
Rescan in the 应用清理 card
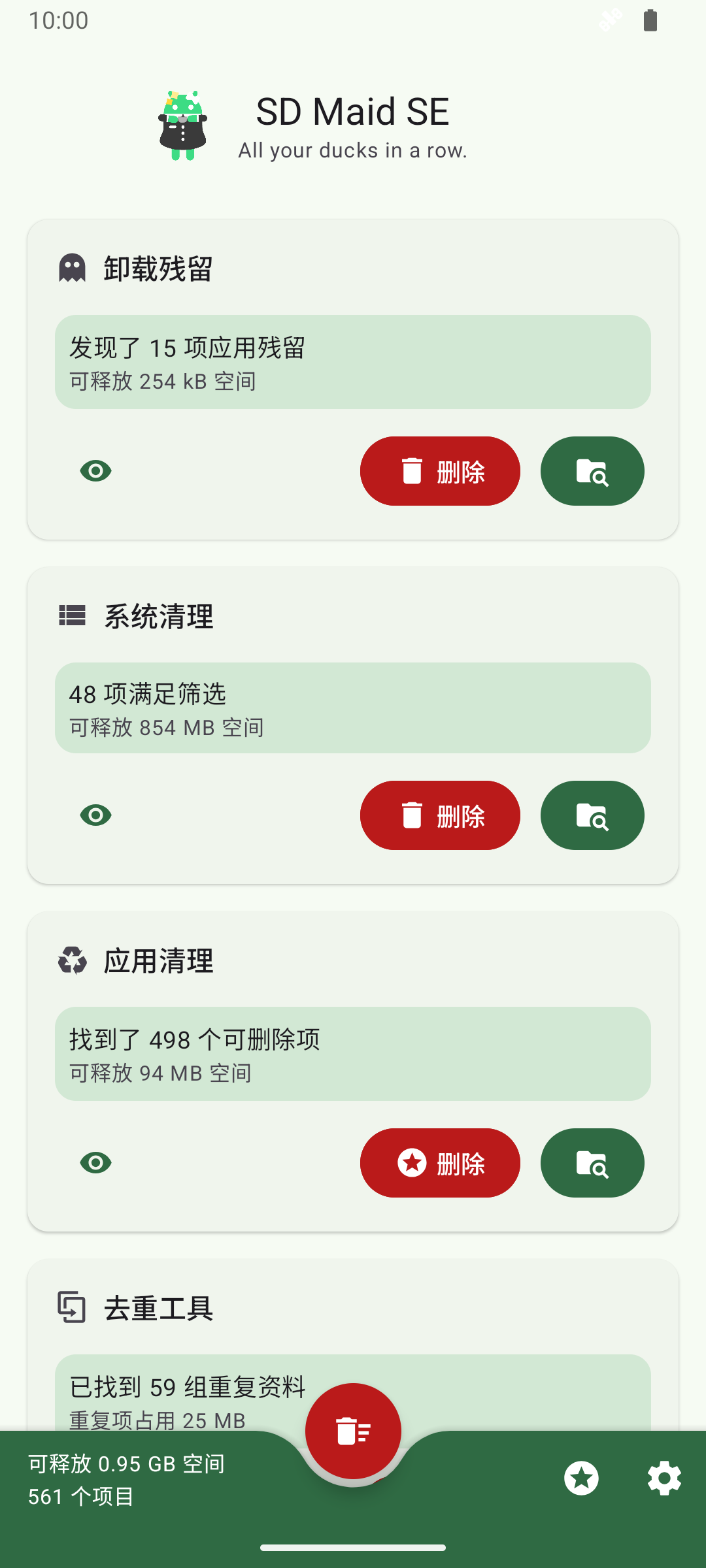click(x=592, y=1162)
